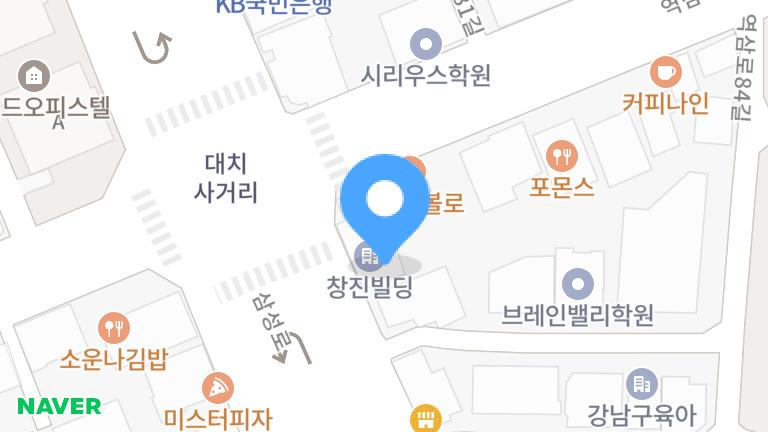
Task: Open the 창진빌딩 building marker
Action: pyautogui.click(x=367, y=258)
